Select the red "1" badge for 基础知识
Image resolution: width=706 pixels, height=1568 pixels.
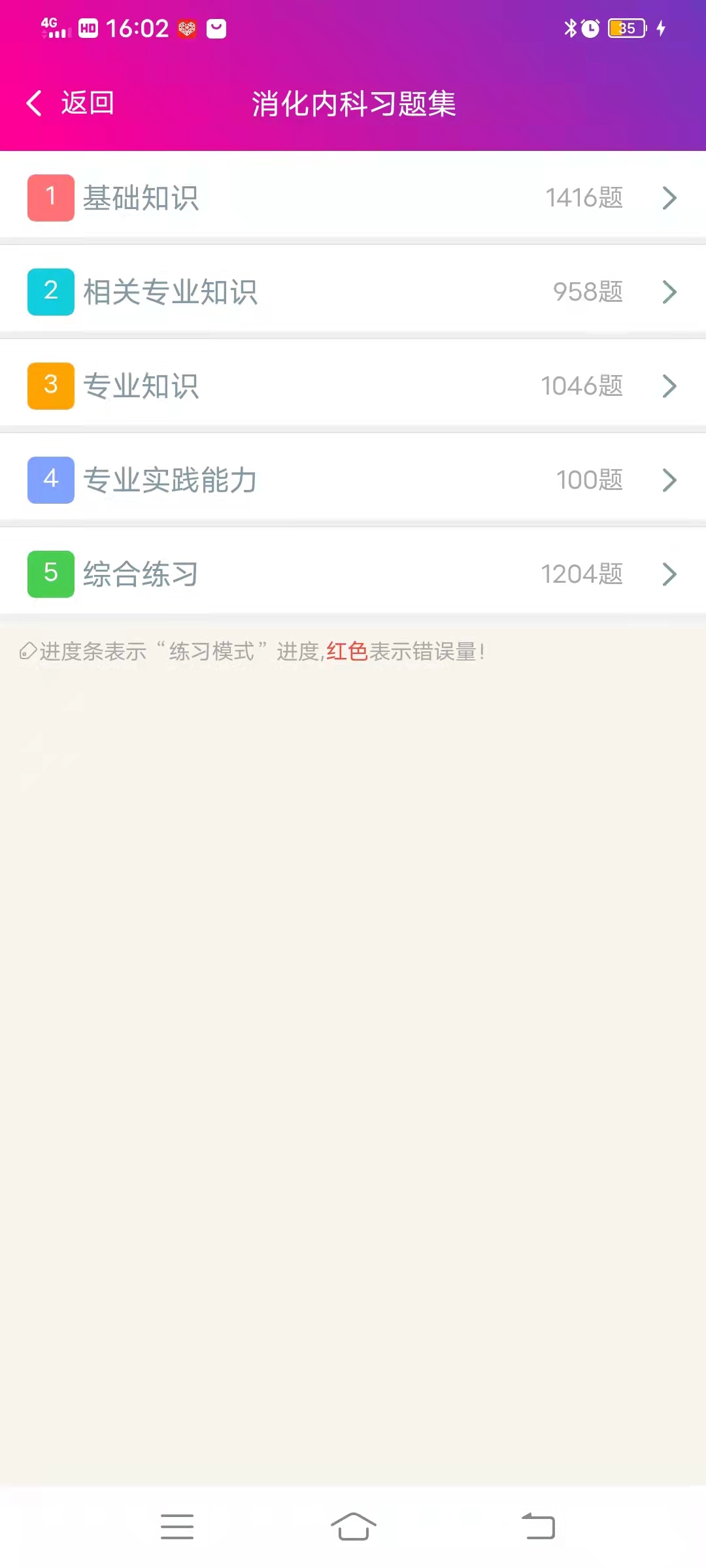[50, 197]
